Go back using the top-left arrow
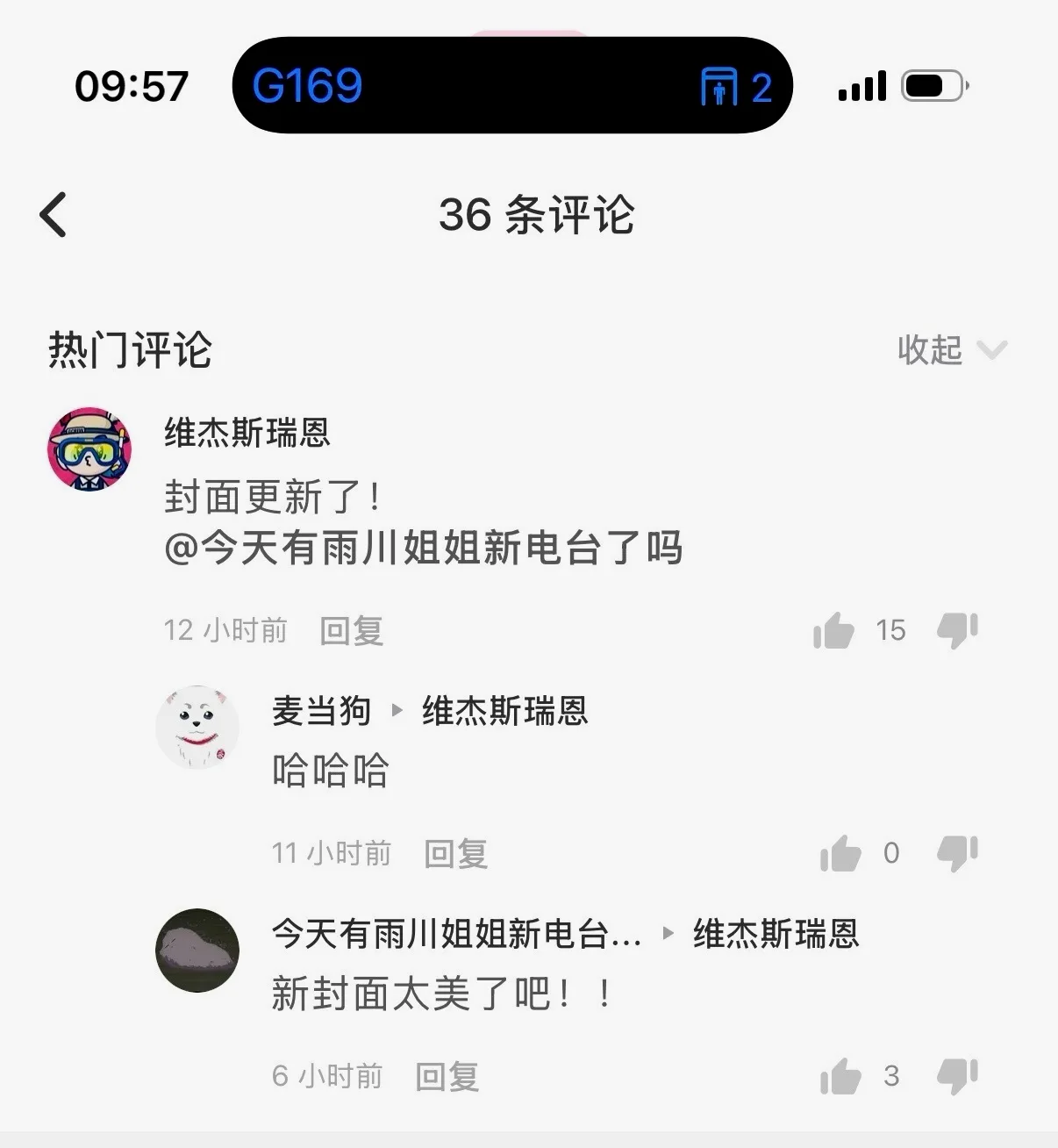The width and height of the screenshot is (1058, 1148). click(x=54, y=214)
